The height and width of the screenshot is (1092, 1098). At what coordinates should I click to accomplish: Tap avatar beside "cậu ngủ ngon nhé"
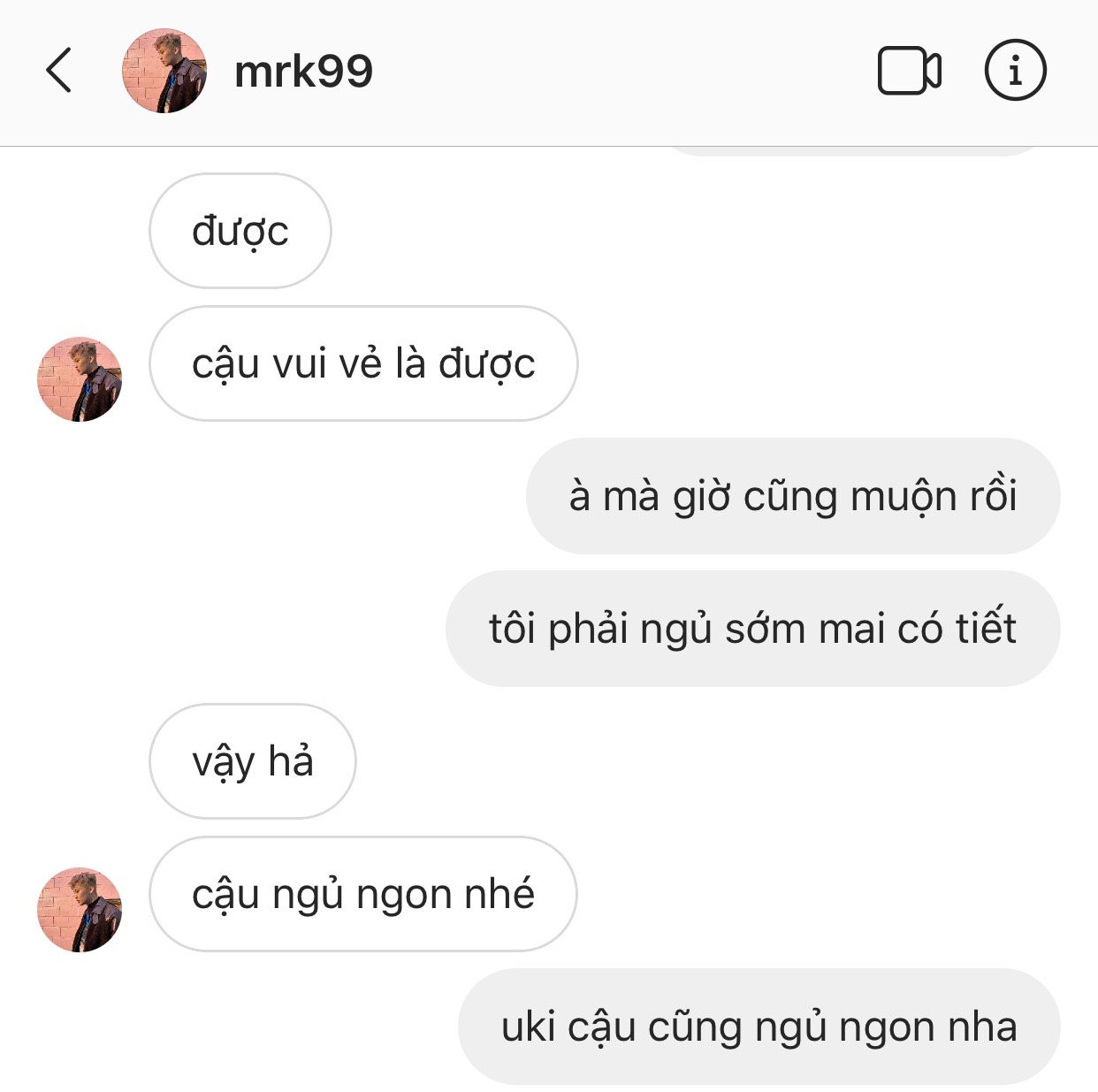pyautogui.click(x=80, y=909)
